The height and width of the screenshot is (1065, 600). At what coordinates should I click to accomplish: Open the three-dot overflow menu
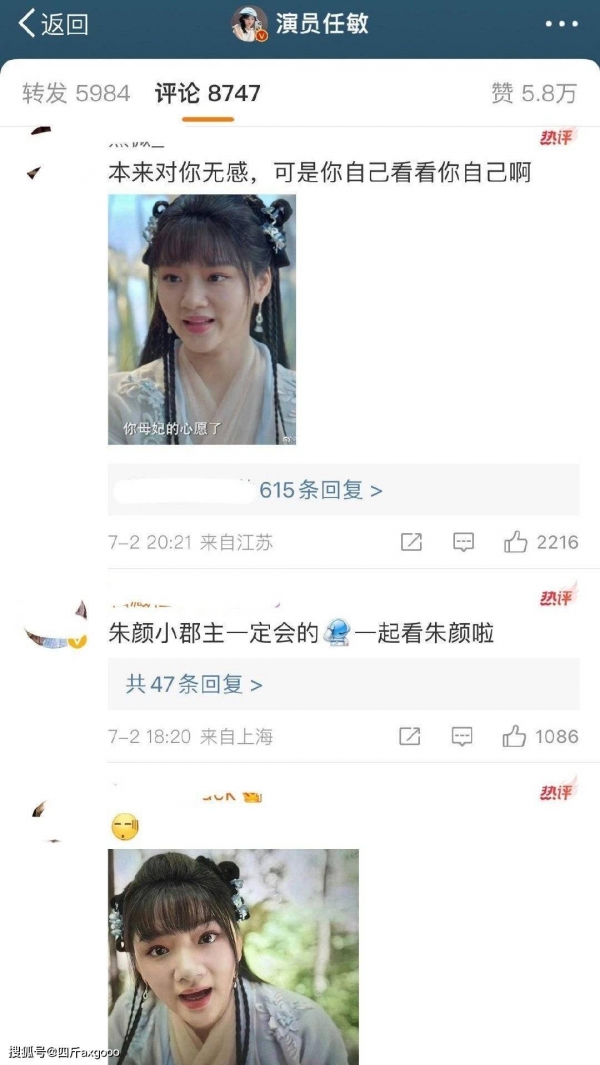562,24
